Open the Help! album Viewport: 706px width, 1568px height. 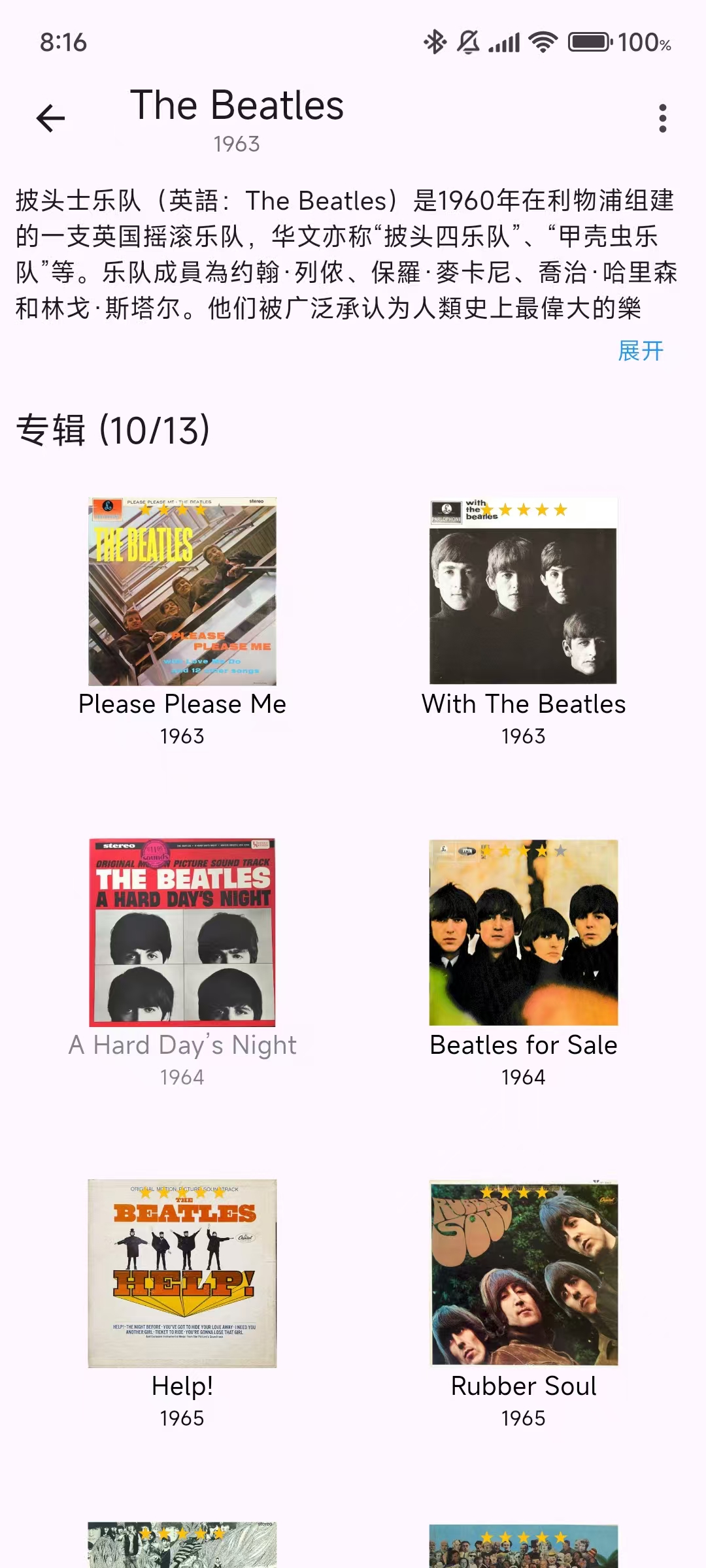coord(182,1273)
